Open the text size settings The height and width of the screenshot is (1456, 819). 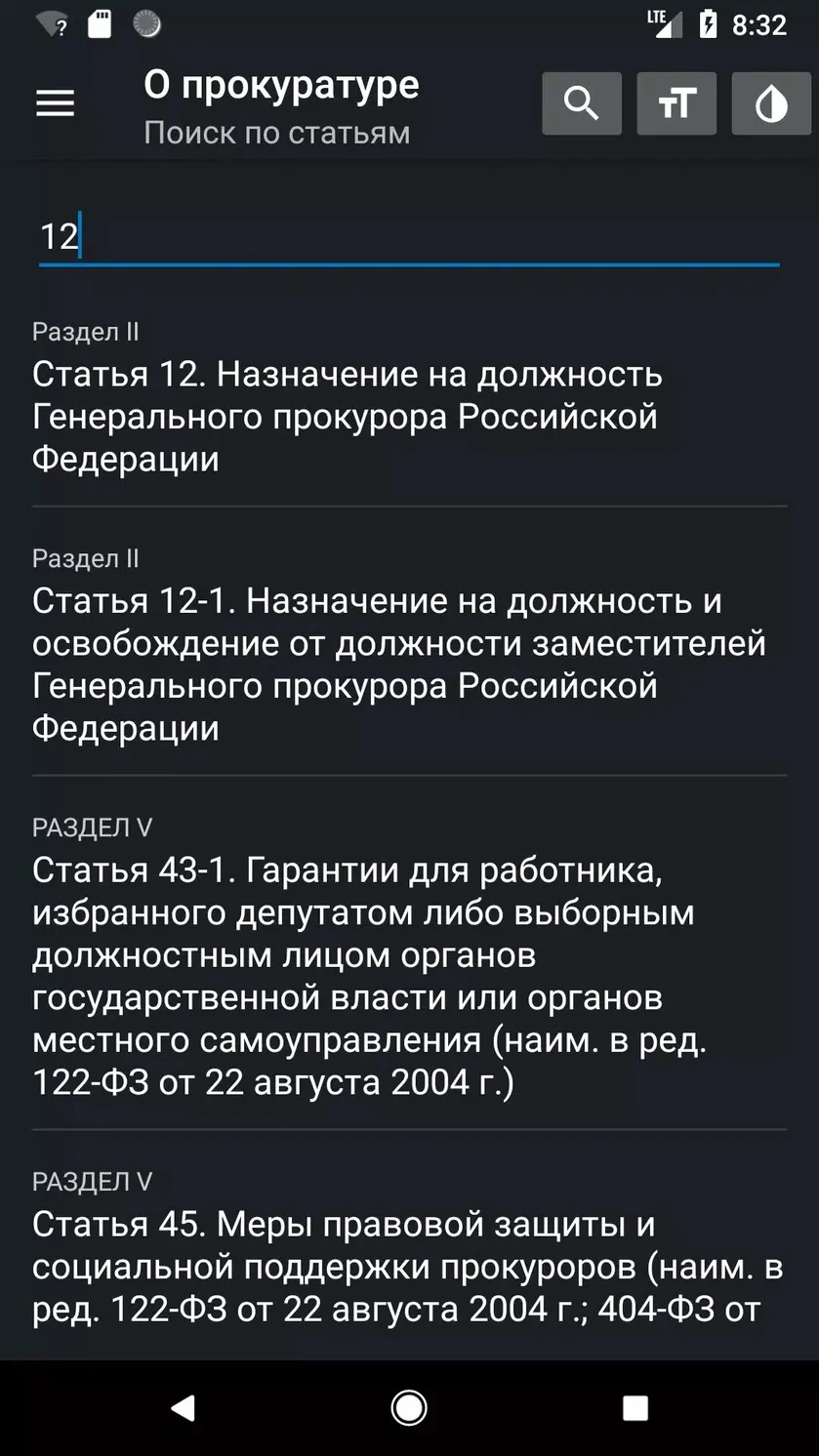676,103
